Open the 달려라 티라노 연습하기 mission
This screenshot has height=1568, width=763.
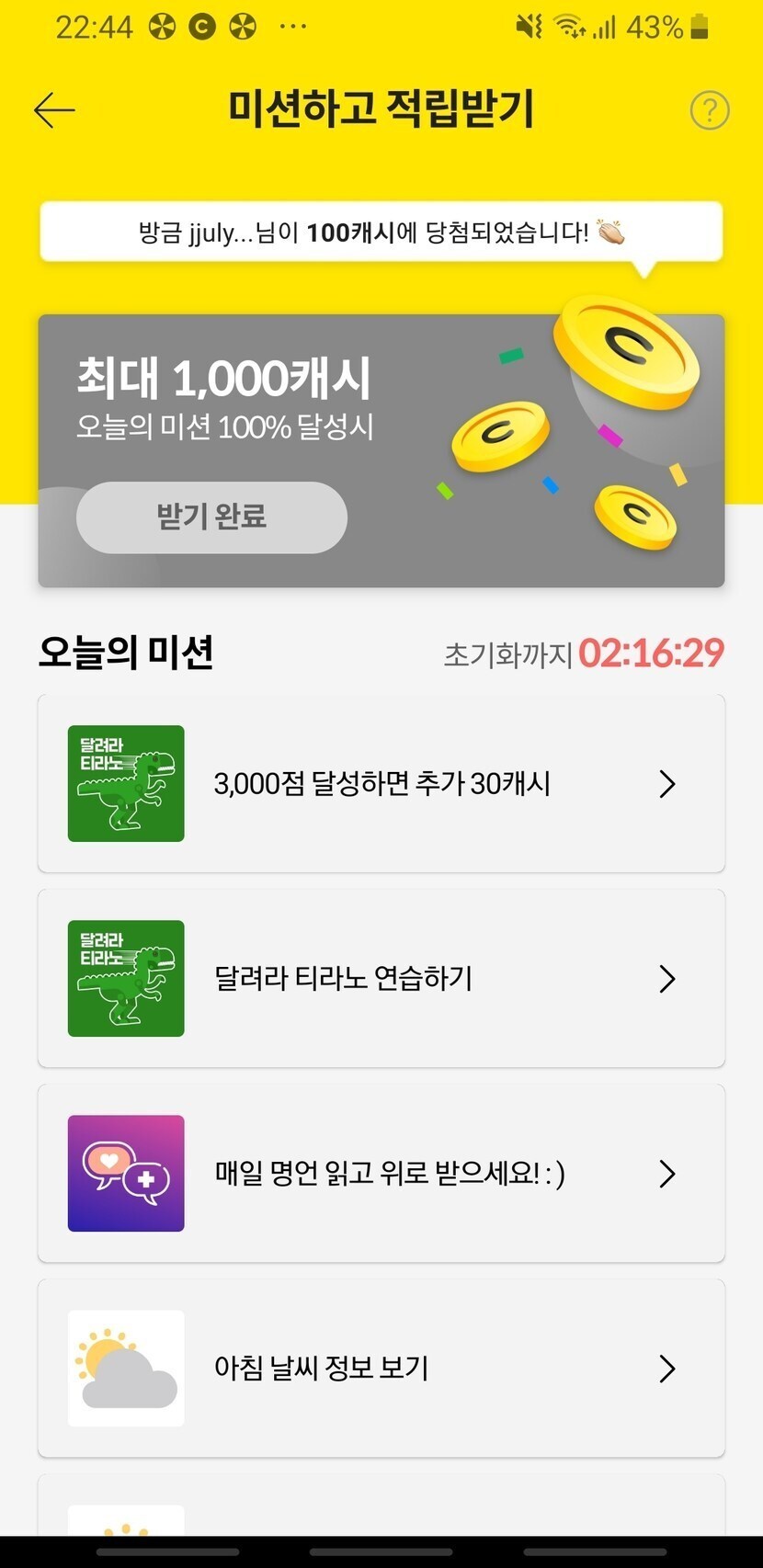381,979
